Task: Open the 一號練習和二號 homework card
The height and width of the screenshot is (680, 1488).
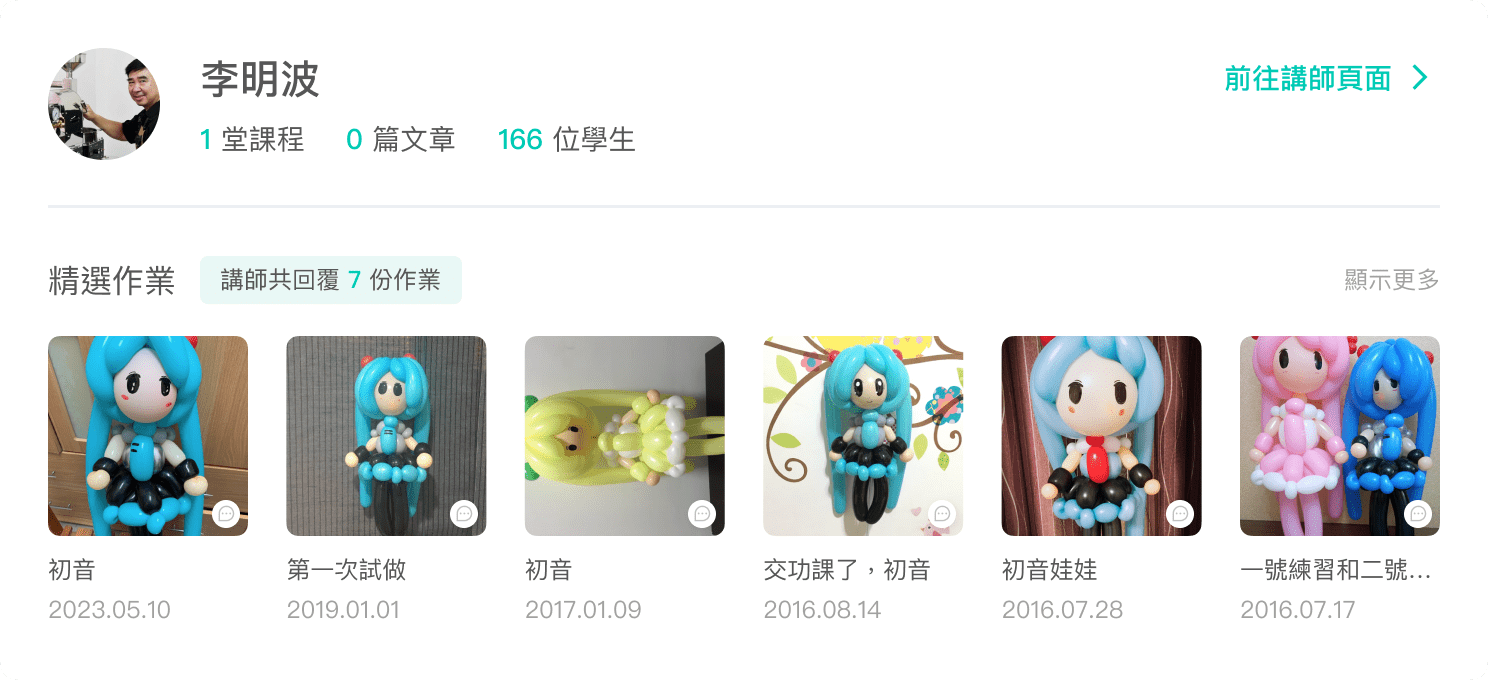Action: [1339, 436]
